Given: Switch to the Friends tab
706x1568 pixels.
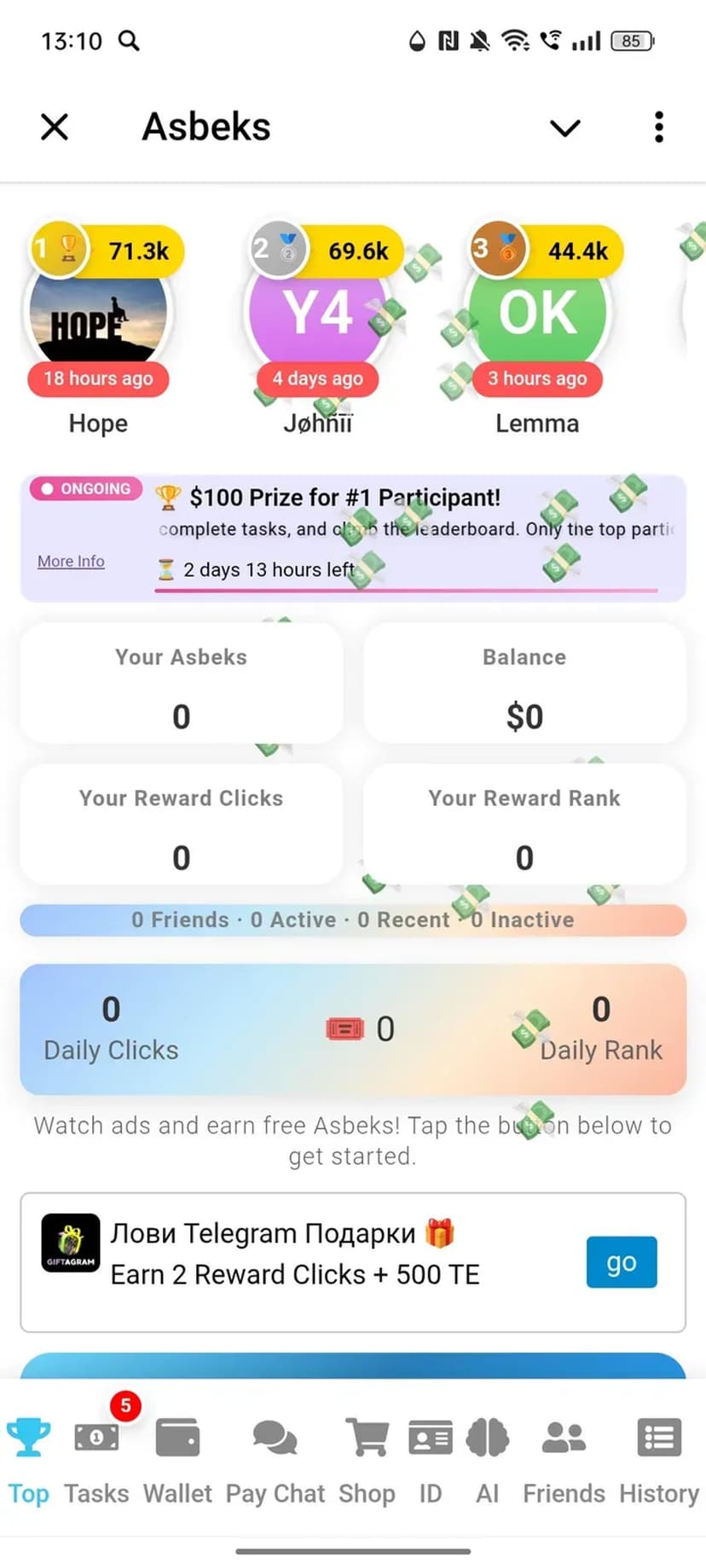Looking at the screenshot, I should coord(564,1457).
